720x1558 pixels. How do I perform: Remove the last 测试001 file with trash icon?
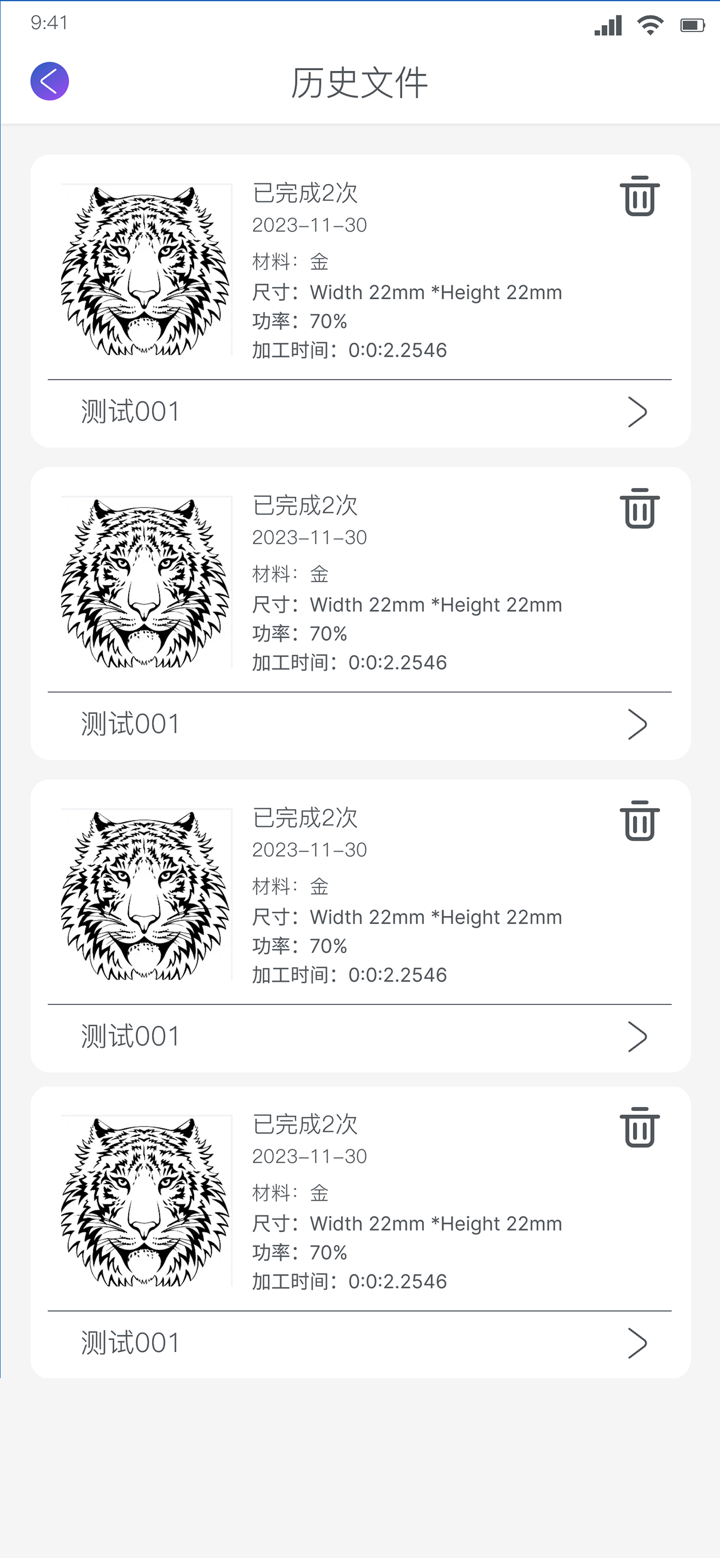click(x=639, y=1127)
